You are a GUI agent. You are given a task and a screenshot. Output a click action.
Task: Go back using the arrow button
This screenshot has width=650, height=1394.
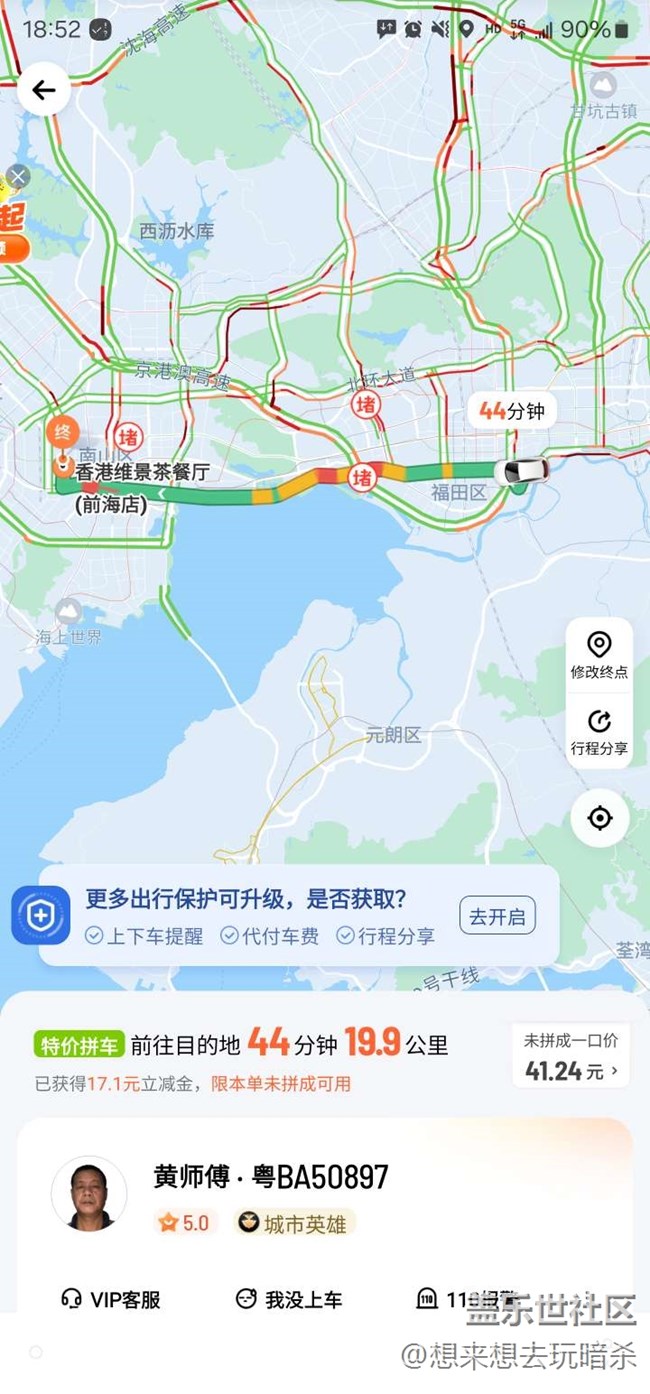[44, 91]
